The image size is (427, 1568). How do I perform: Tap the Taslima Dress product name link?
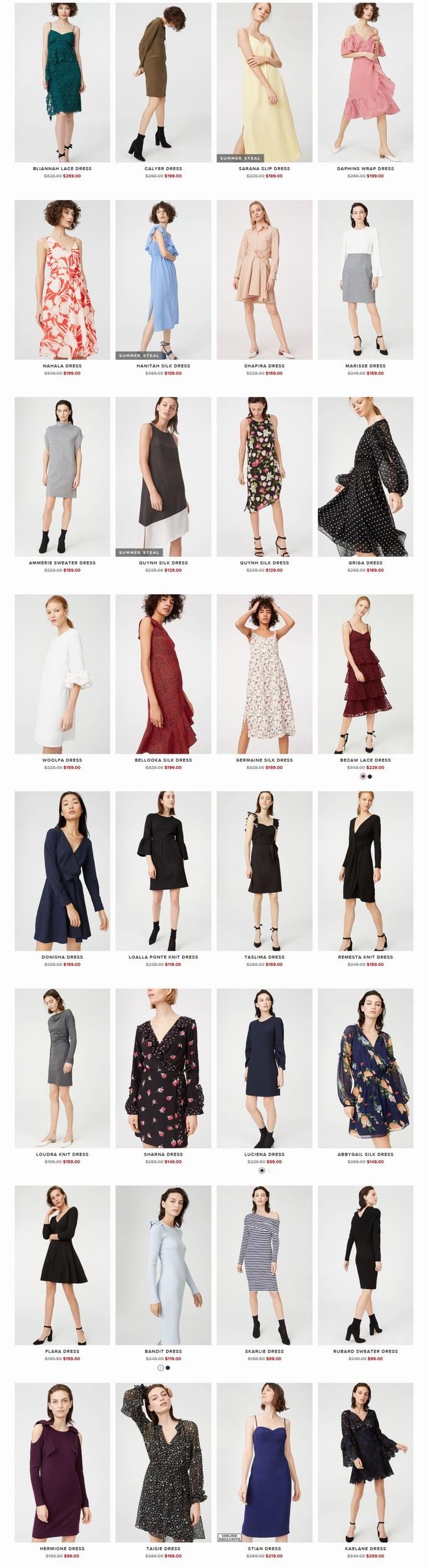pos(264,957)
